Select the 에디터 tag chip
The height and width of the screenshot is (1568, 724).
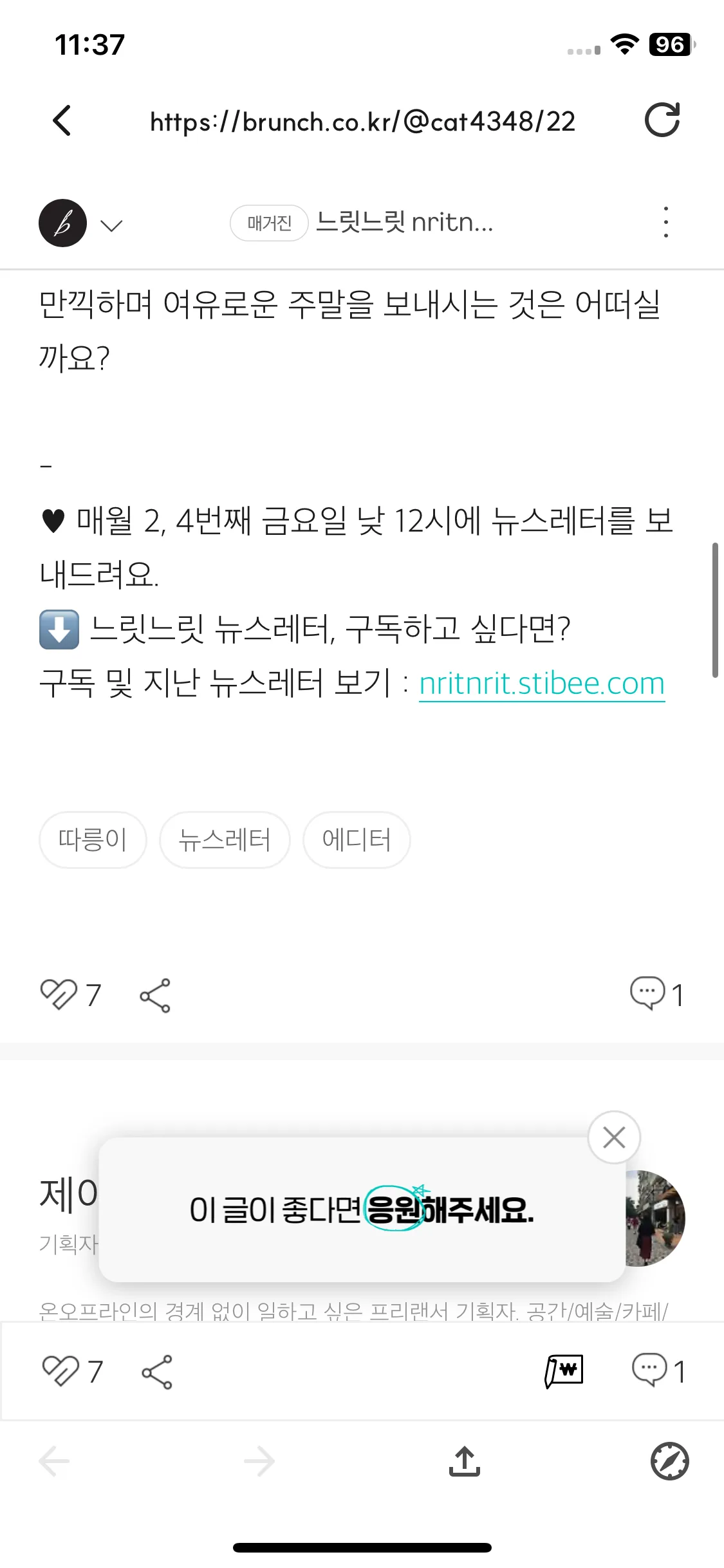(357, 839)
